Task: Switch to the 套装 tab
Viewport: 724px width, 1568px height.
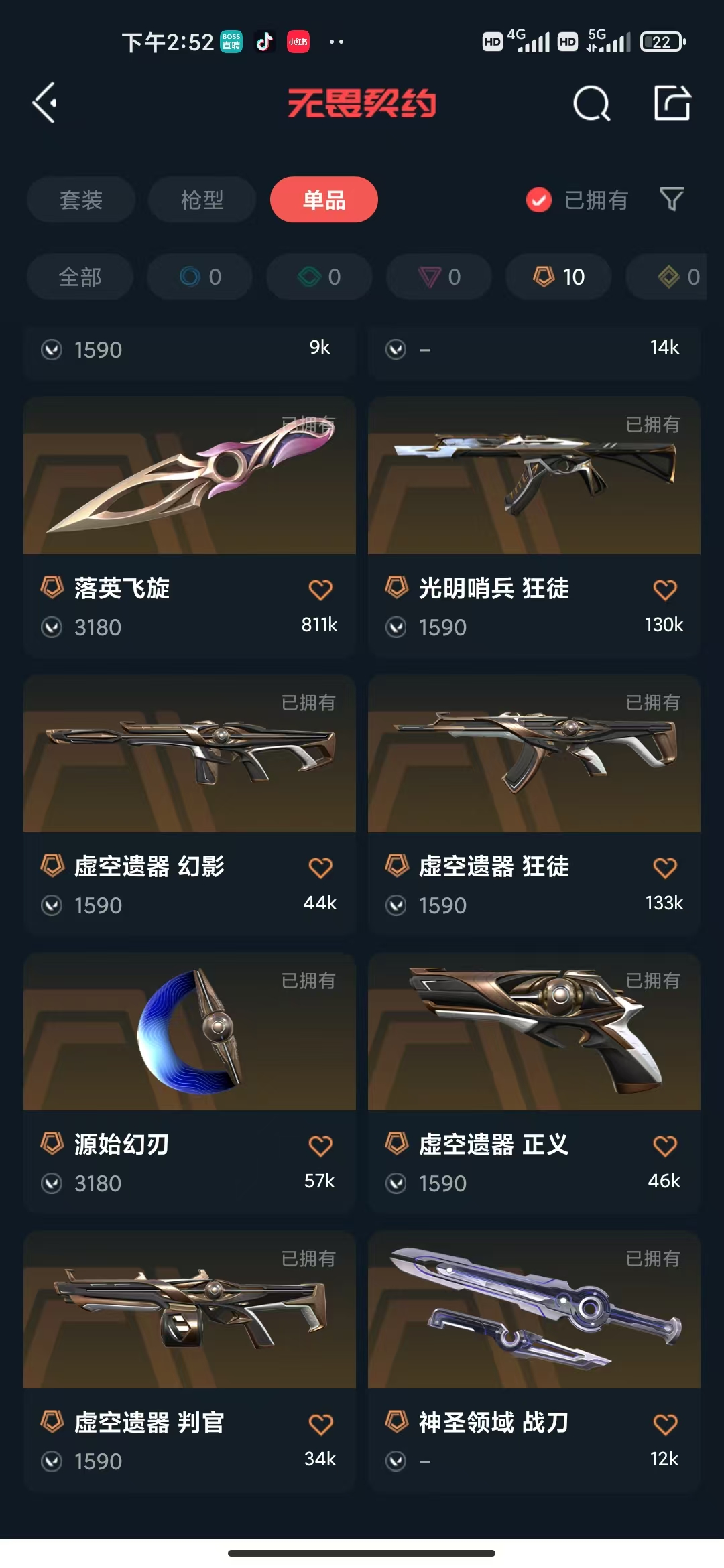Action: [81, 200]
